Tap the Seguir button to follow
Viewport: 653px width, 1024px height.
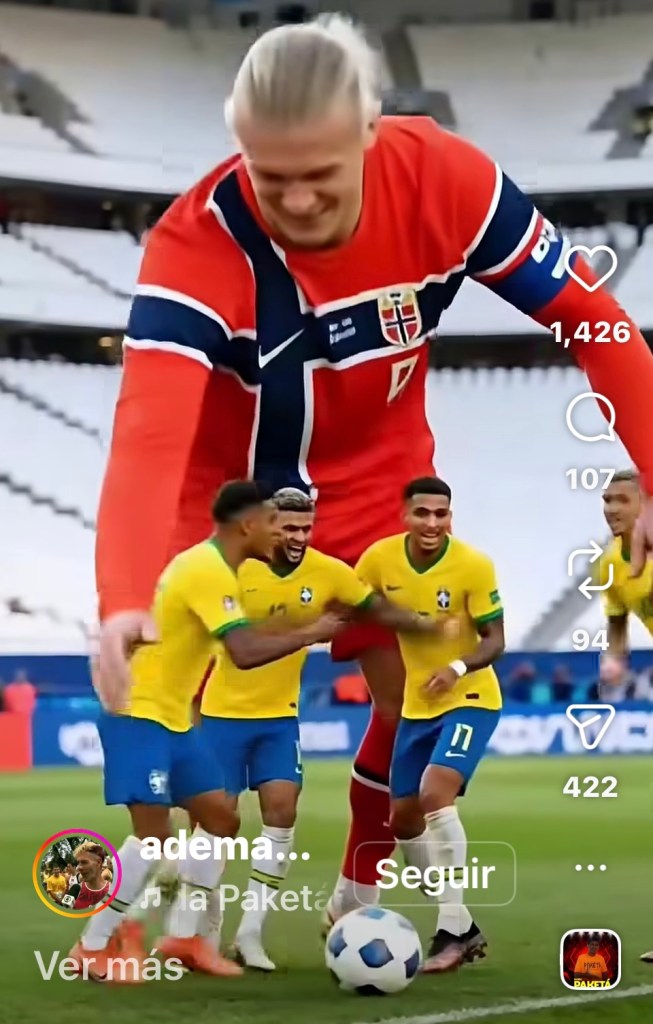click(x=435, y=874)
